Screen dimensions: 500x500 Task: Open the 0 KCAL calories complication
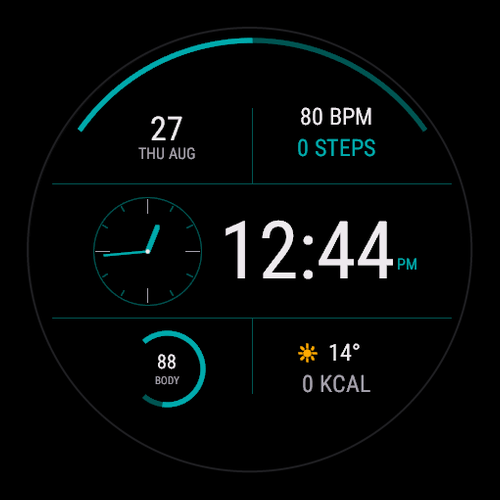click(x=336, y=384)
